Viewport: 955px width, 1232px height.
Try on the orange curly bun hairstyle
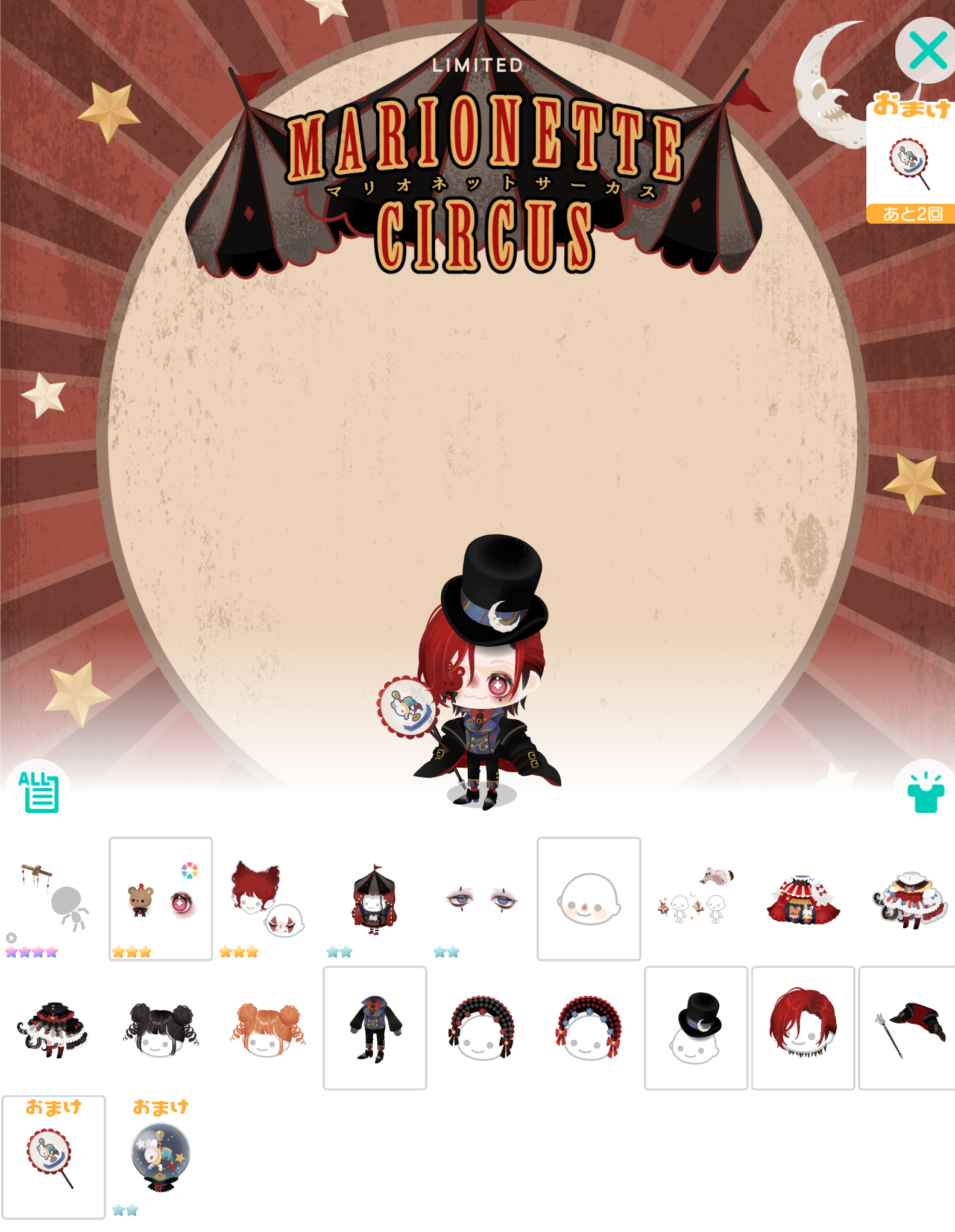coord(268,1028)
